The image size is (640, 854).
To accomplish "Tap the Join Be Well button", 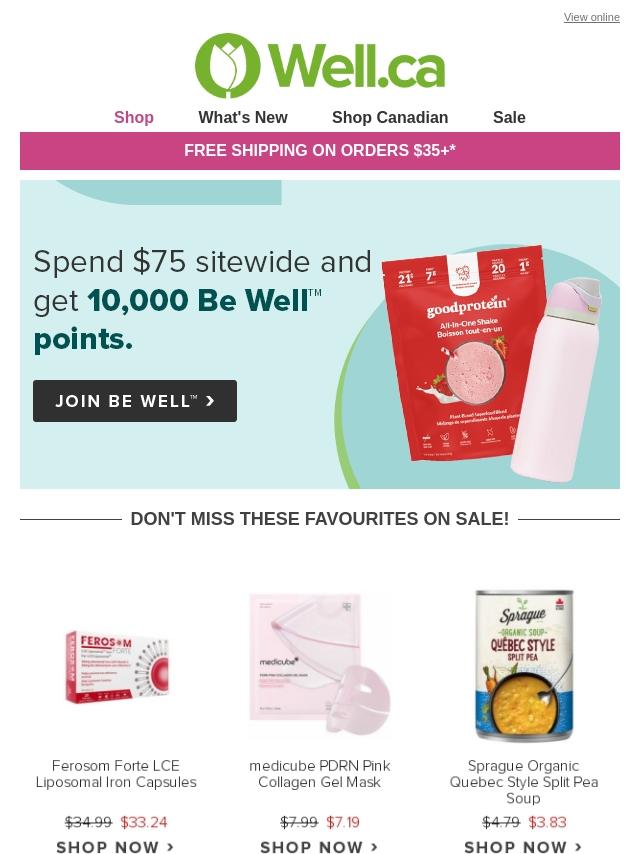I will pos(135,401).
